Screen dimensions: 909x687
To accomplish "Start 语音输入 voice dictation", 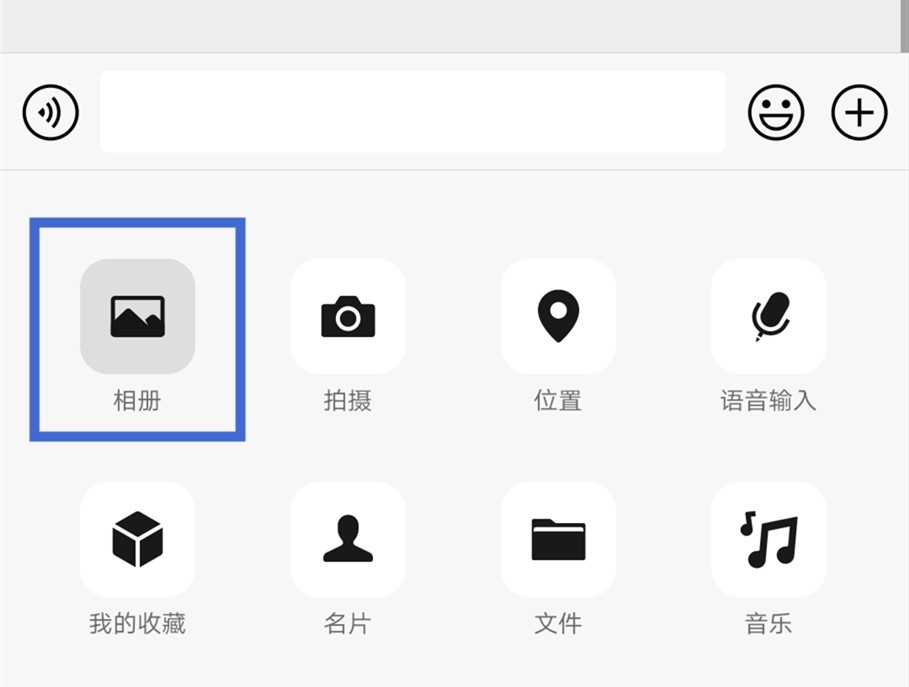I will pos(769,316).
